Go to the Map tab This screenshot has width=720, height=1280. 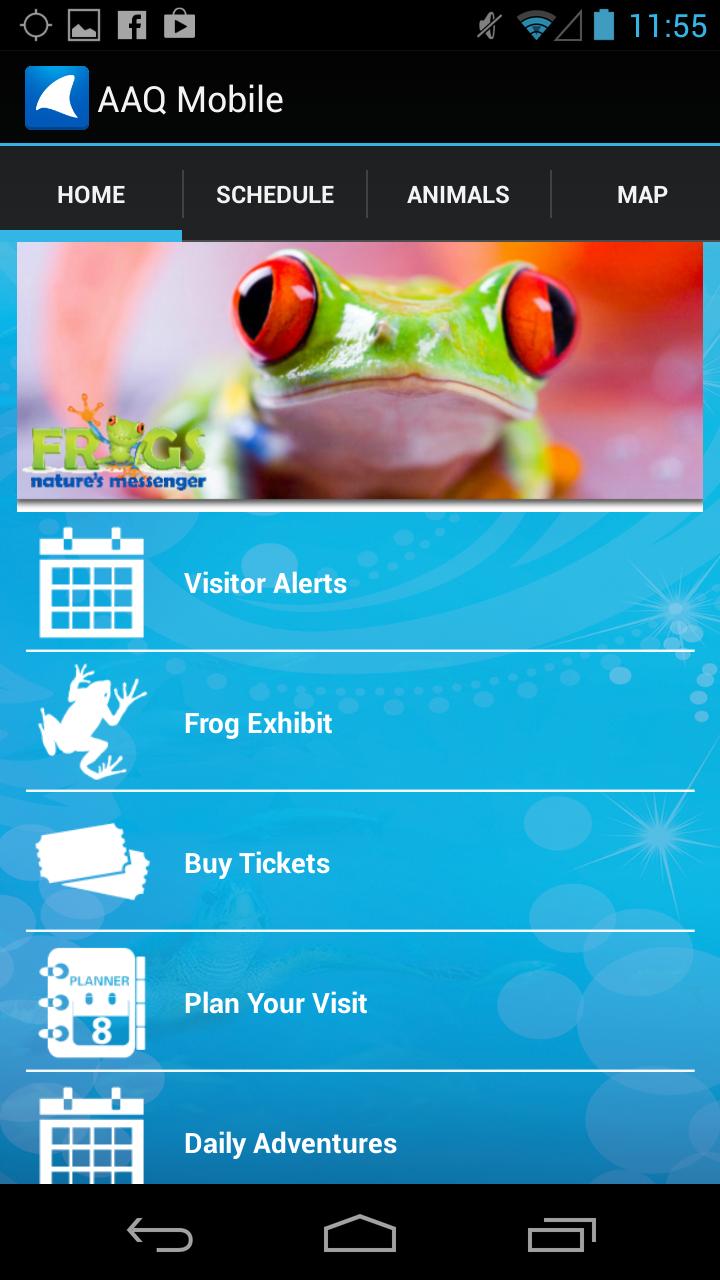coord(641,194)
